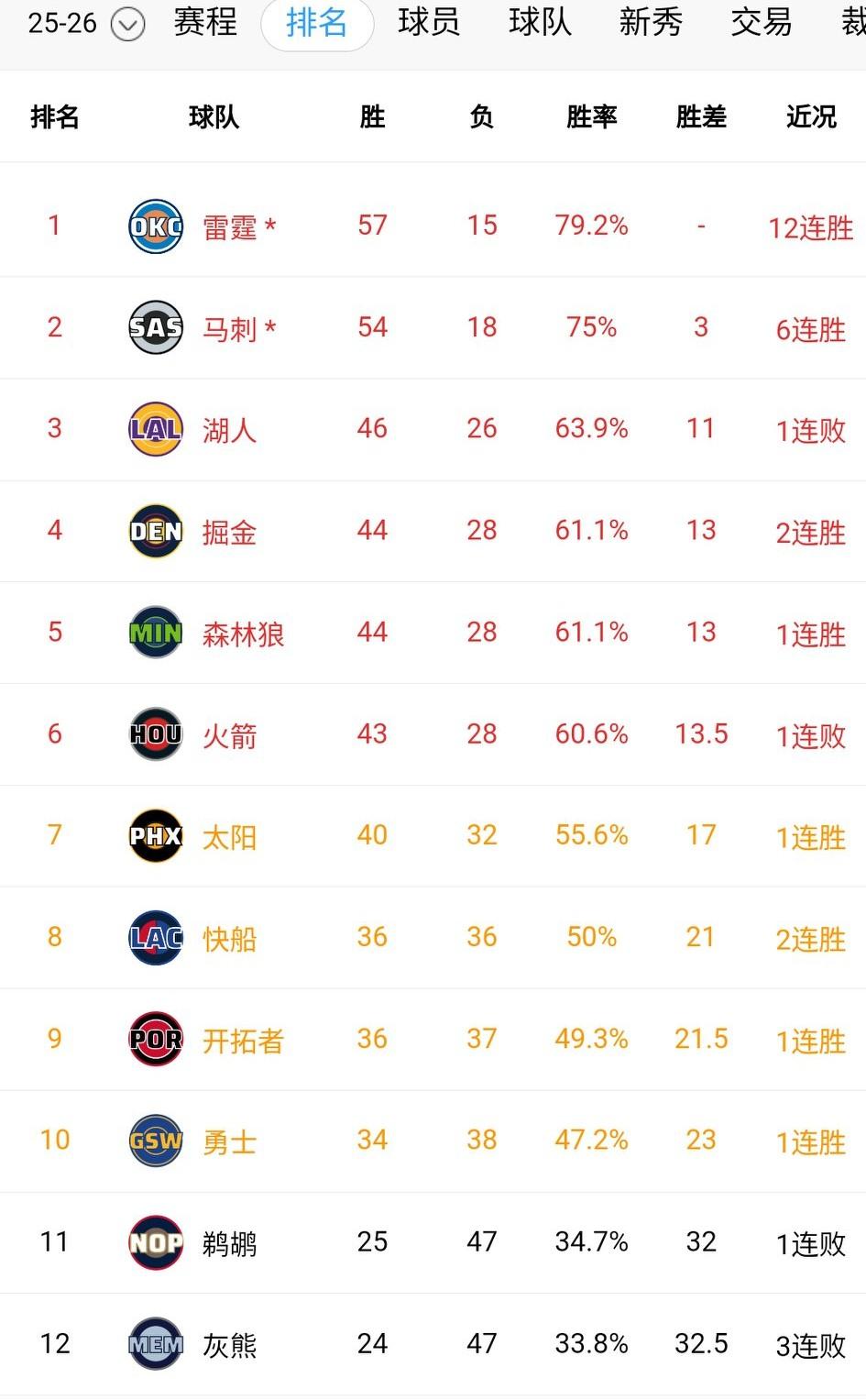
Task: Select the 排名 tab
Action: pos(316,23)
